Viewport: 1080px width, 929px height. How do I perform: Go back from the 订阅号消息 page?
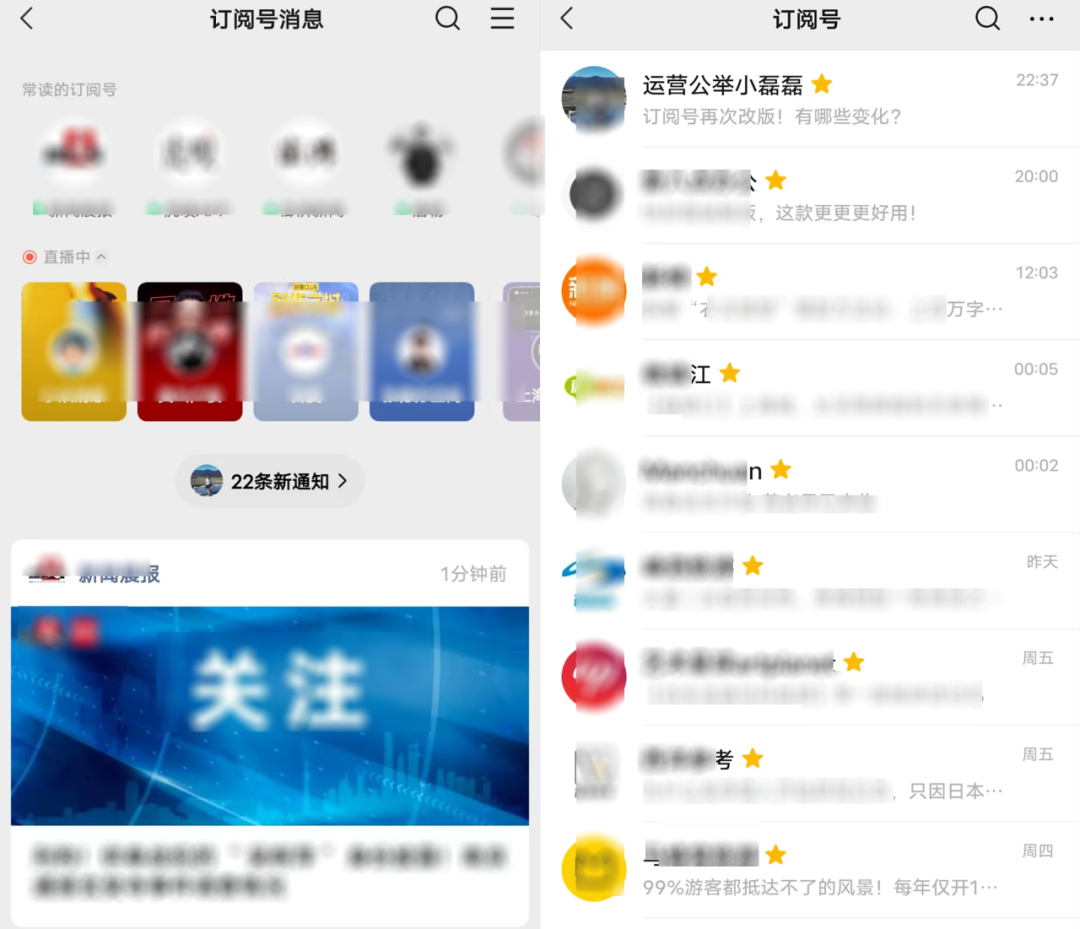[x=27, y=18]
